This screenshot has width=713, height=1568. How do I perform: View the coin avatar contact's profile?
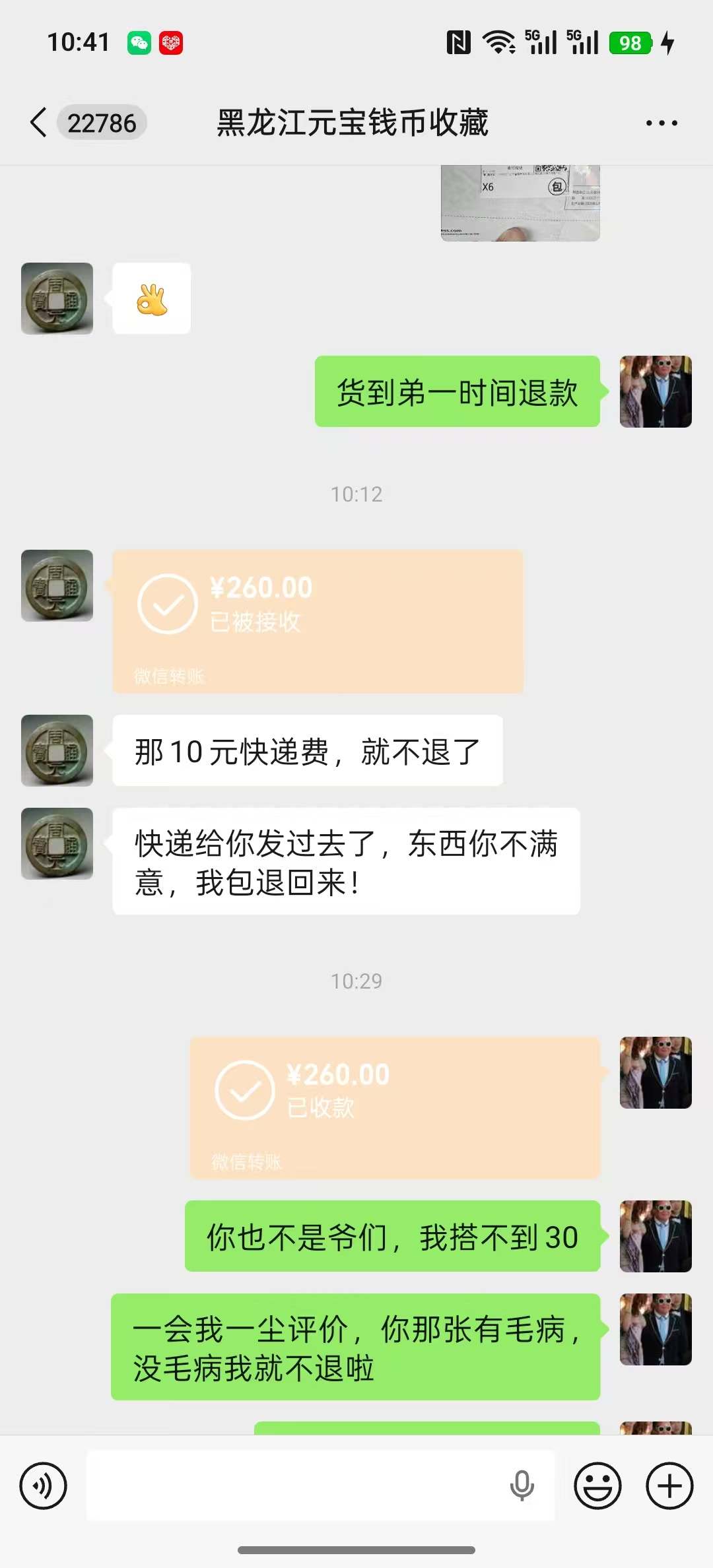[x=57, y=299]
